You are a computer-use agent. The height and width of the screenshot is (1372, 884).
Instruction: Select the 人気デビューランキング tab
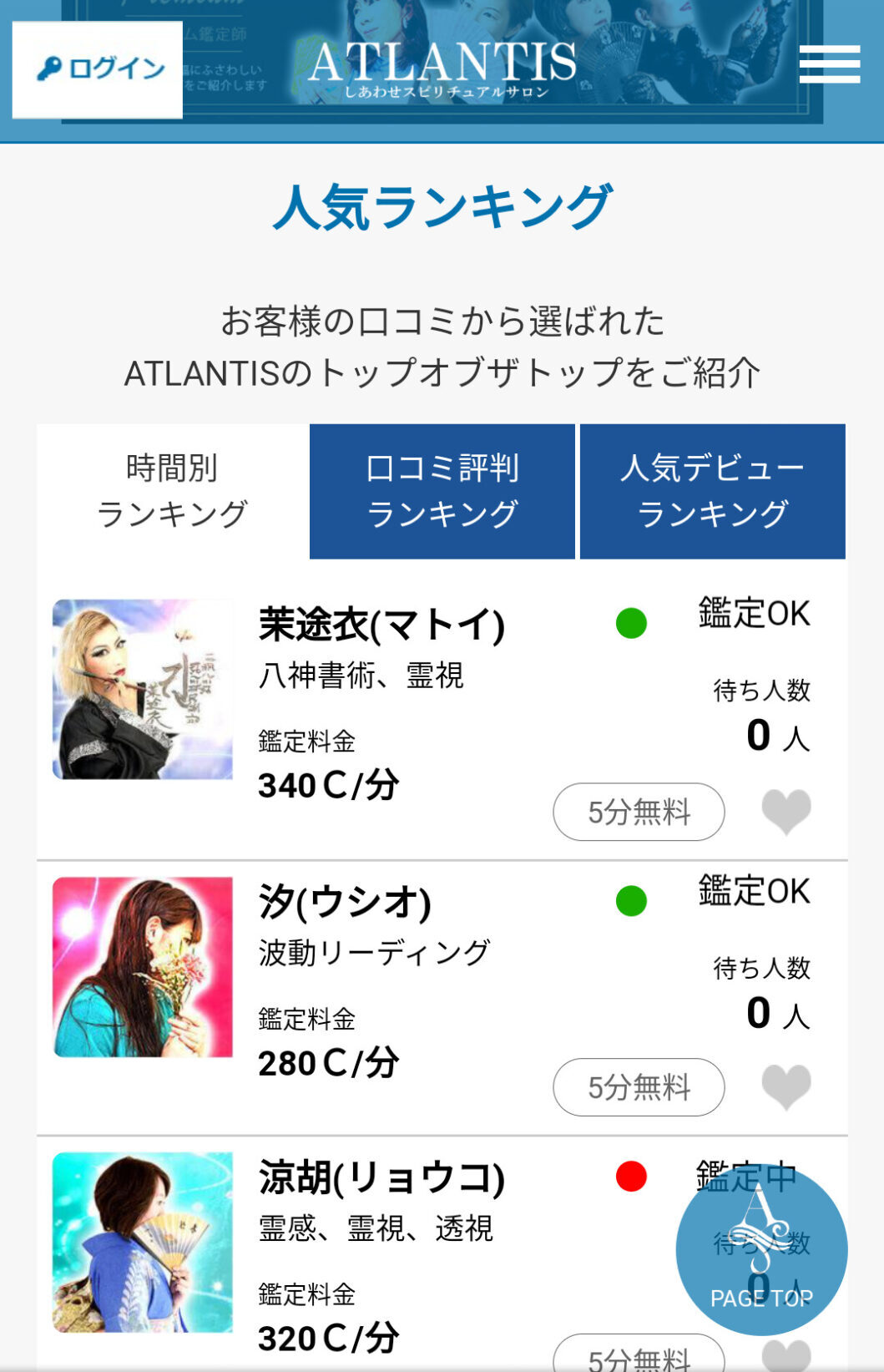(712, 491)
